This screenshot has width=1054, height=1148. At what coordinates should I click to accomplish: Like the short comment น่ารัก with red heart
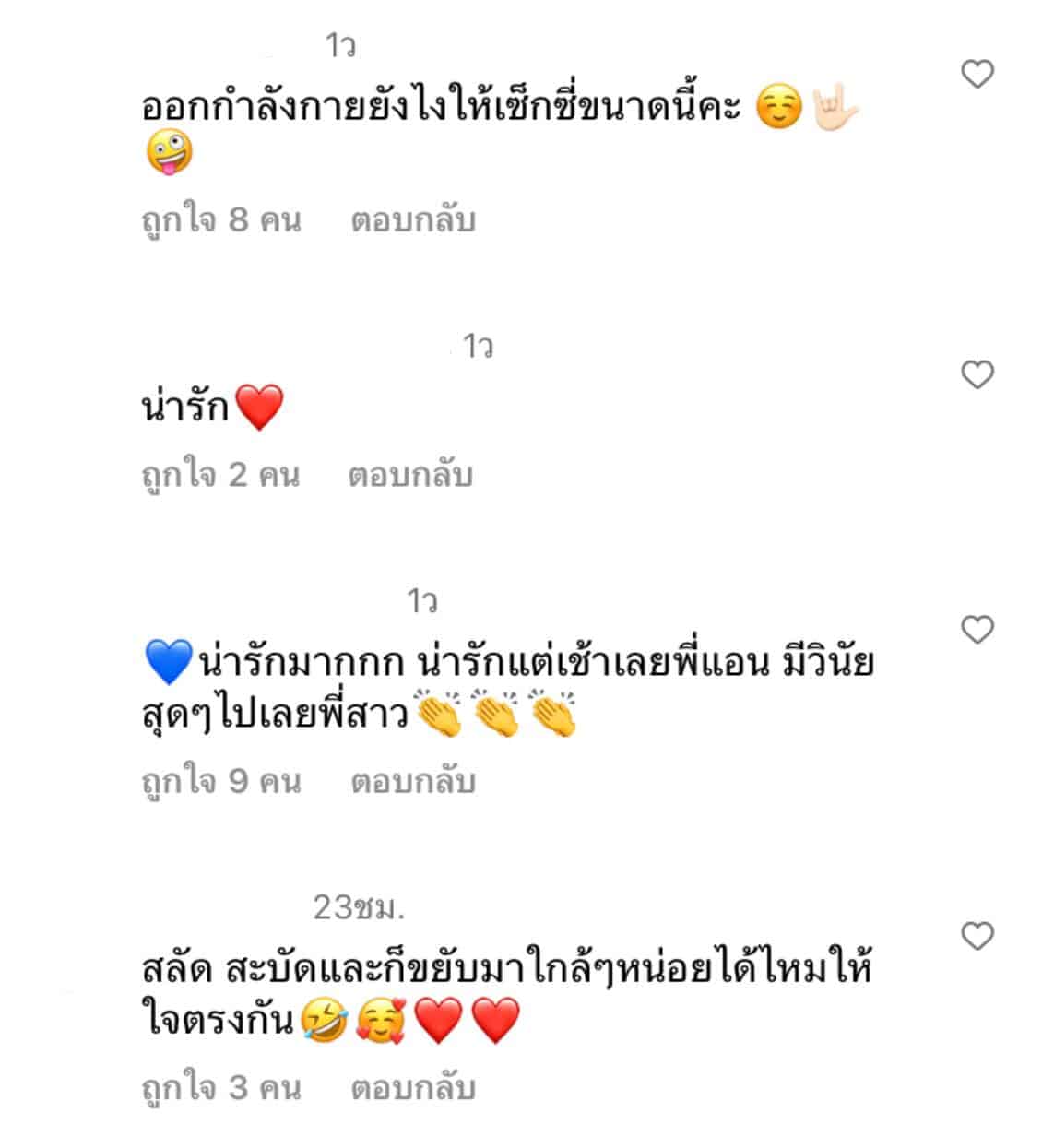pos(977,375)
